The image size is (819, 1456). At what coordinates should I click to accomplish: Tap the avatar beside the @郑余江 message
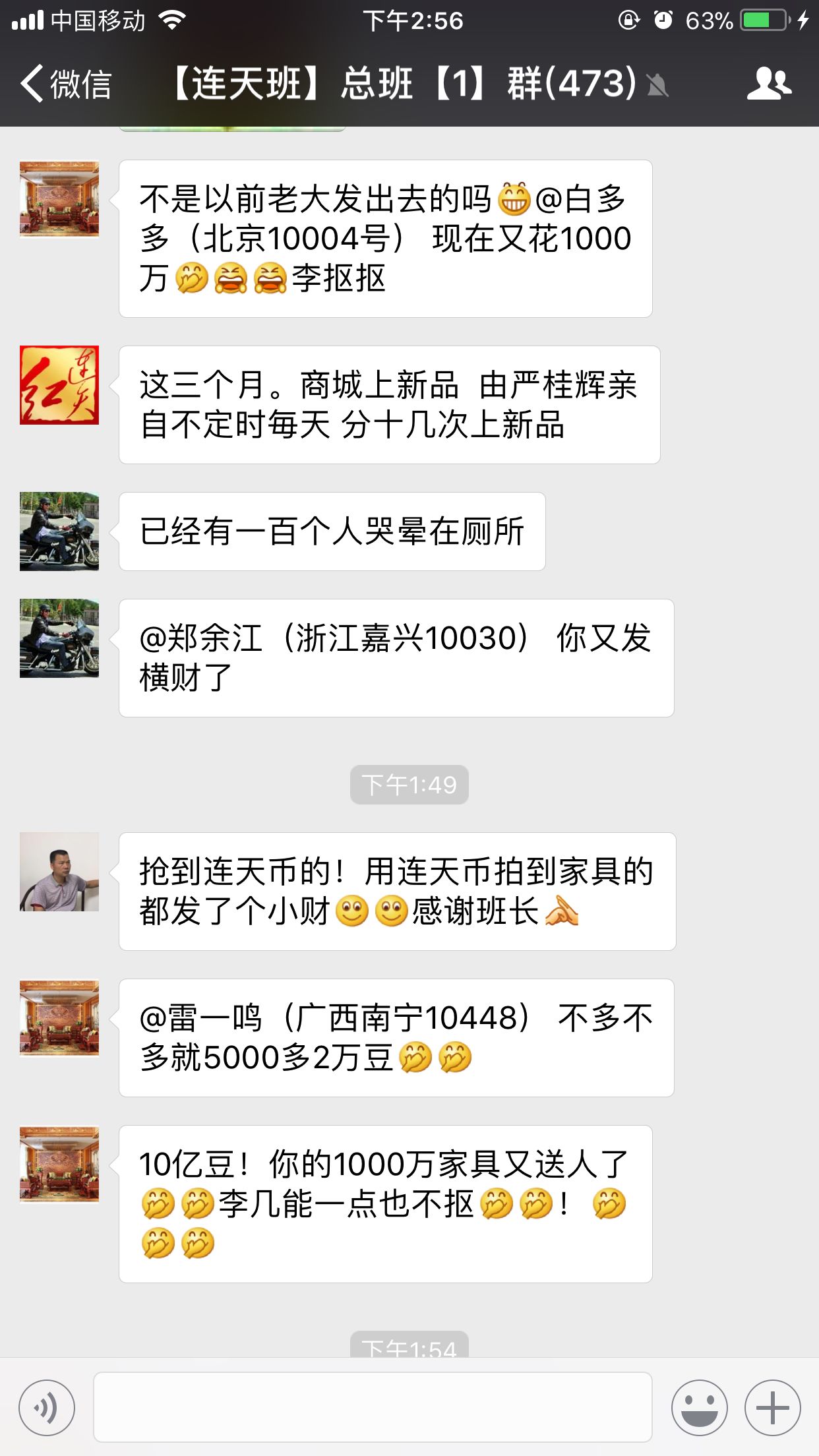59,638
